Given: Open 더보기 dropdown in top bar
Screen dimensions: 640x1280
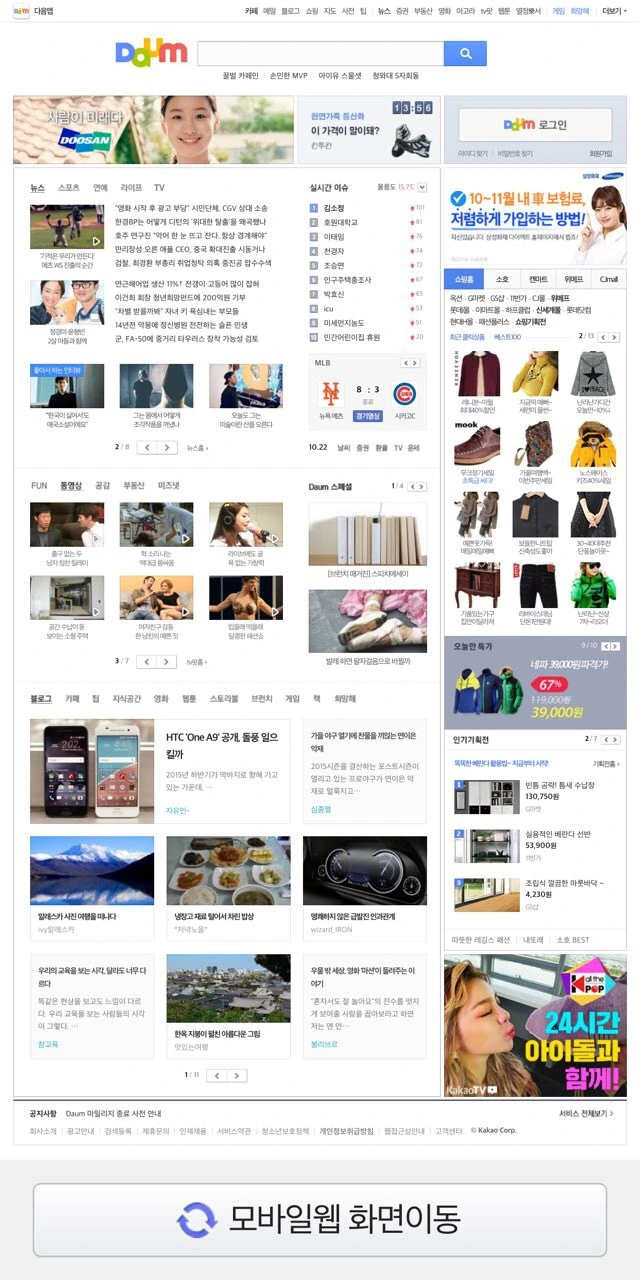Looking at the screenshot, I should (x=614, y=11).
